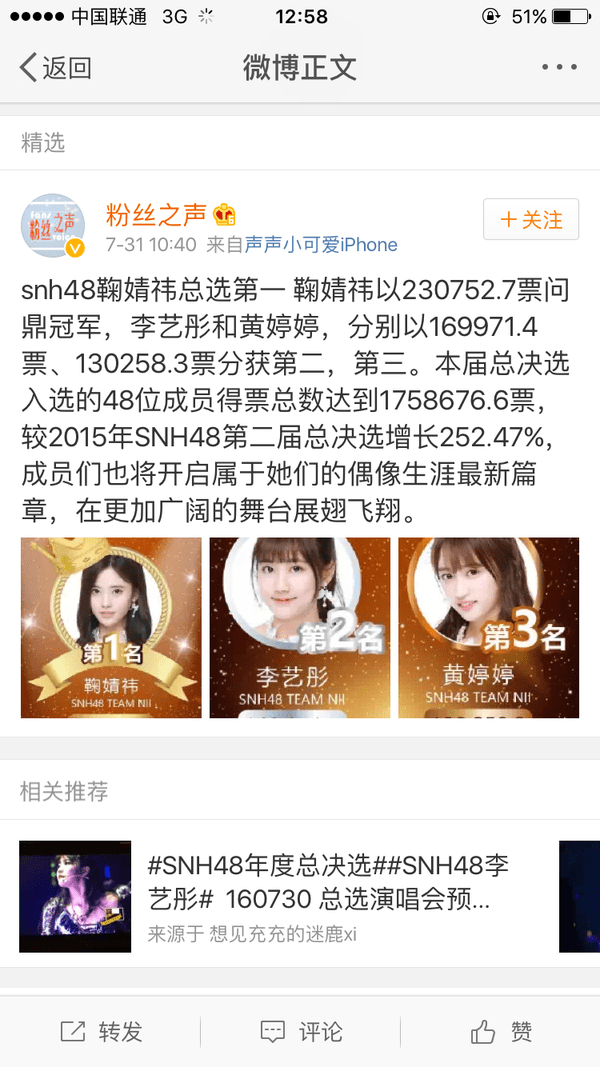Viewport: 600px width, 1067px height.
Task: View the 李艺彤 第2名 image
Action: click(x=300, y=628)
